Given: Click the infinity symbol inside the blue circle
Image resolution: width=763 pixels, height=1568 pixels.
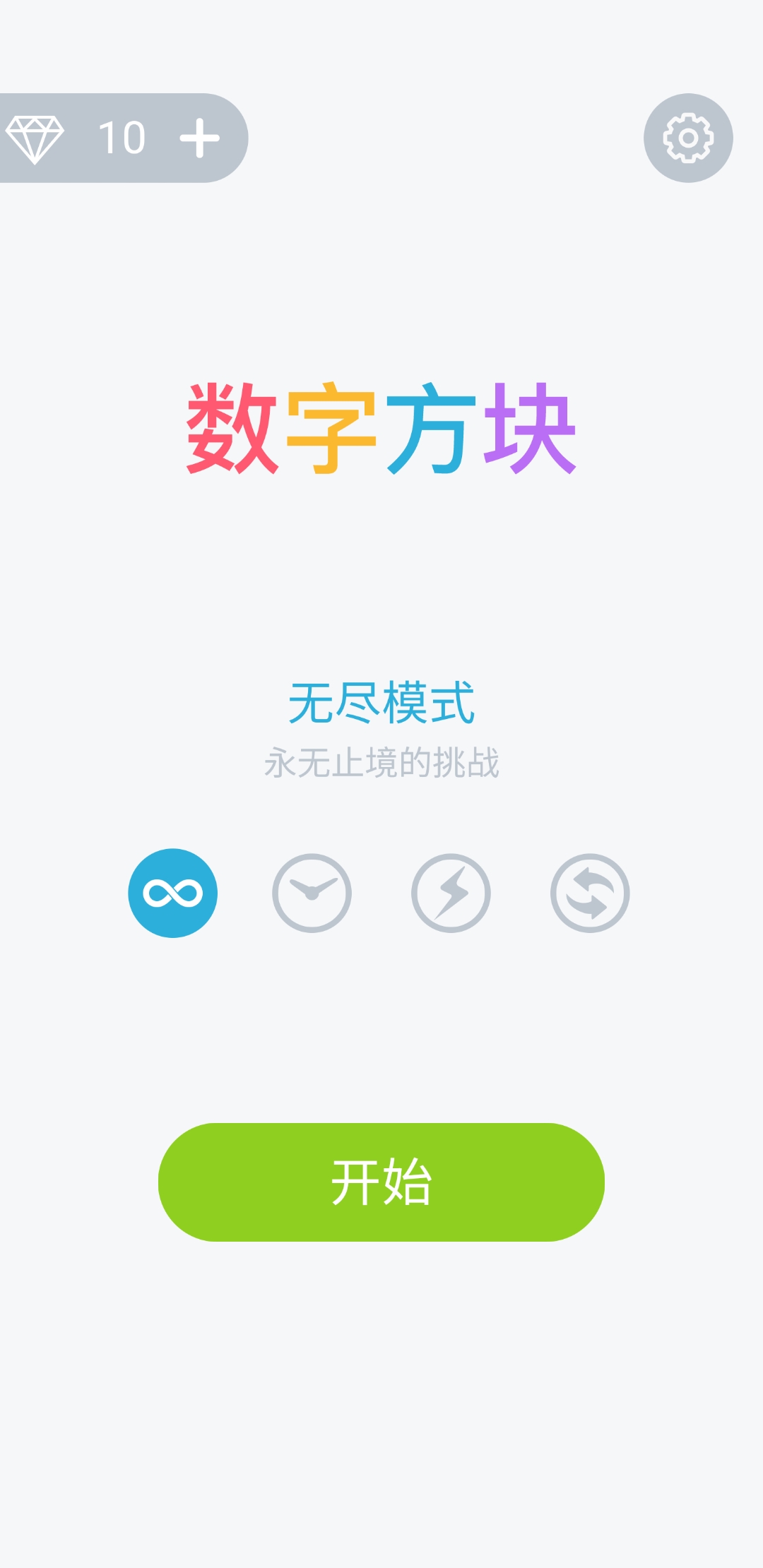Looking at the screenshot, I should pos(172,891).
